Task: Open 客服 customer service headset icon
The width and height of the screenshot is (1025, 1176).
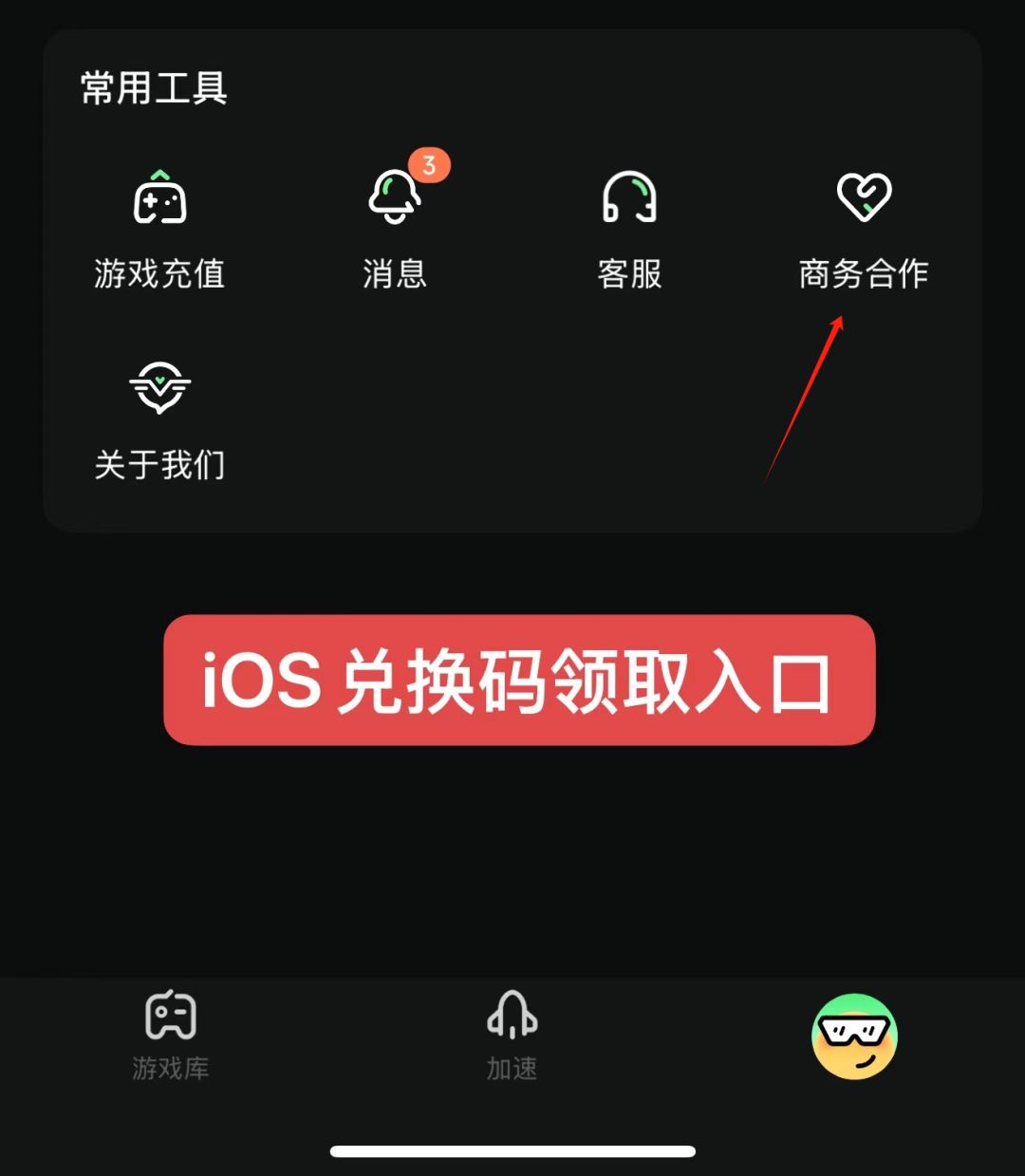Action: point(630,196)
